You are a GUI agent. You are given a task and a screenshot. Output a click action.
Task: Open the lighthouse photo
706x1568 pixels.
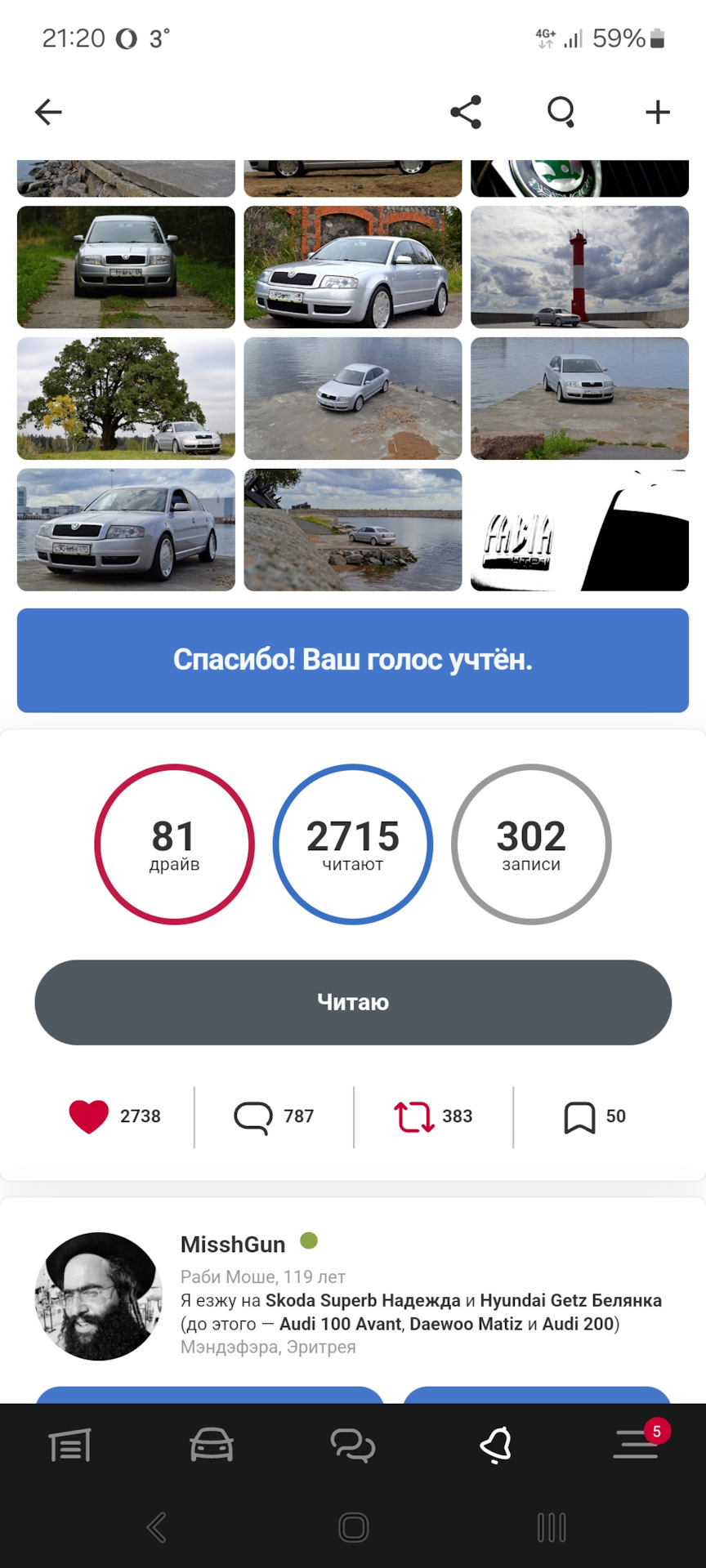(579, 267)
